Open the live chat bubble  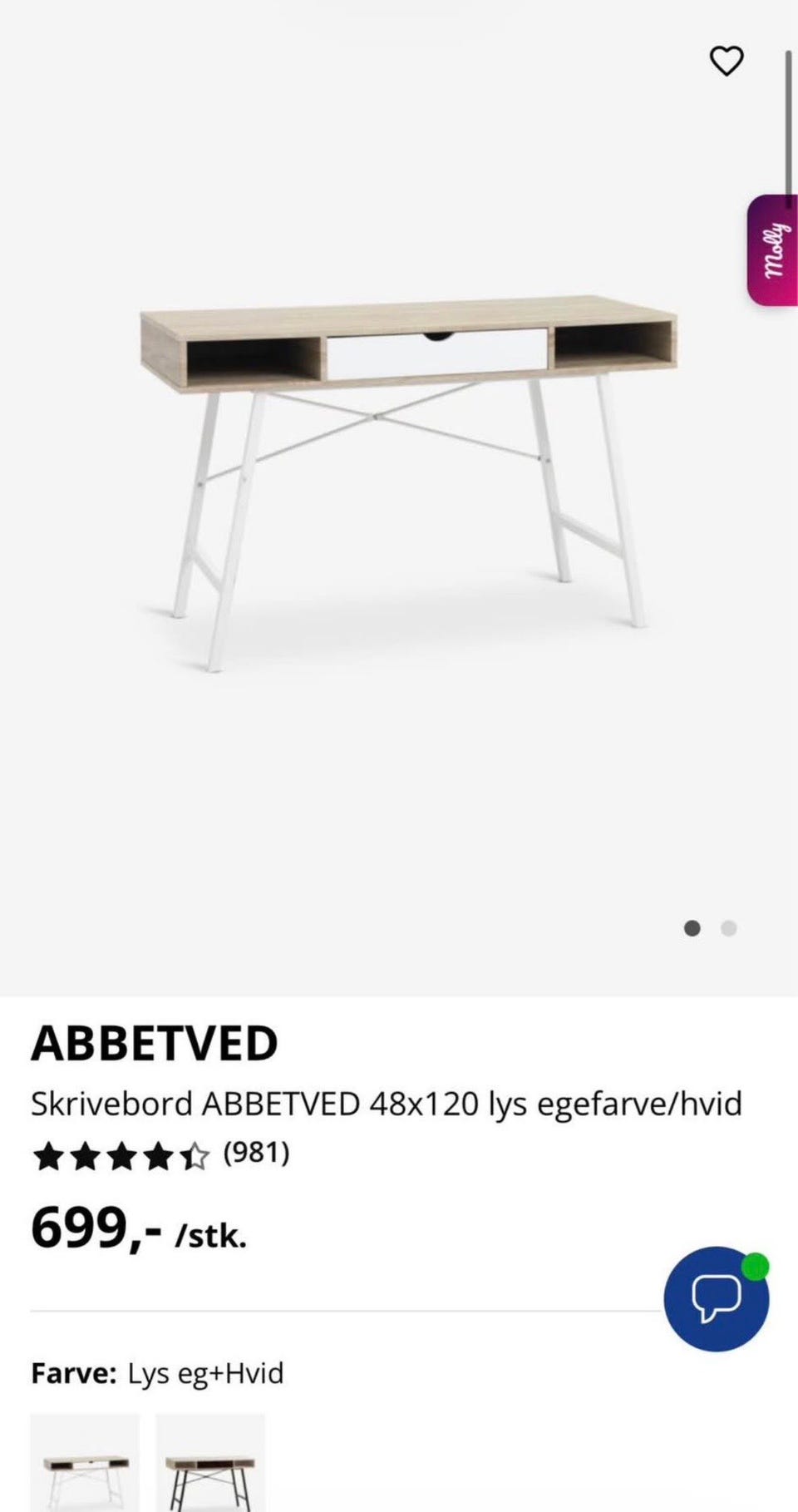[x=716, y=1297]
